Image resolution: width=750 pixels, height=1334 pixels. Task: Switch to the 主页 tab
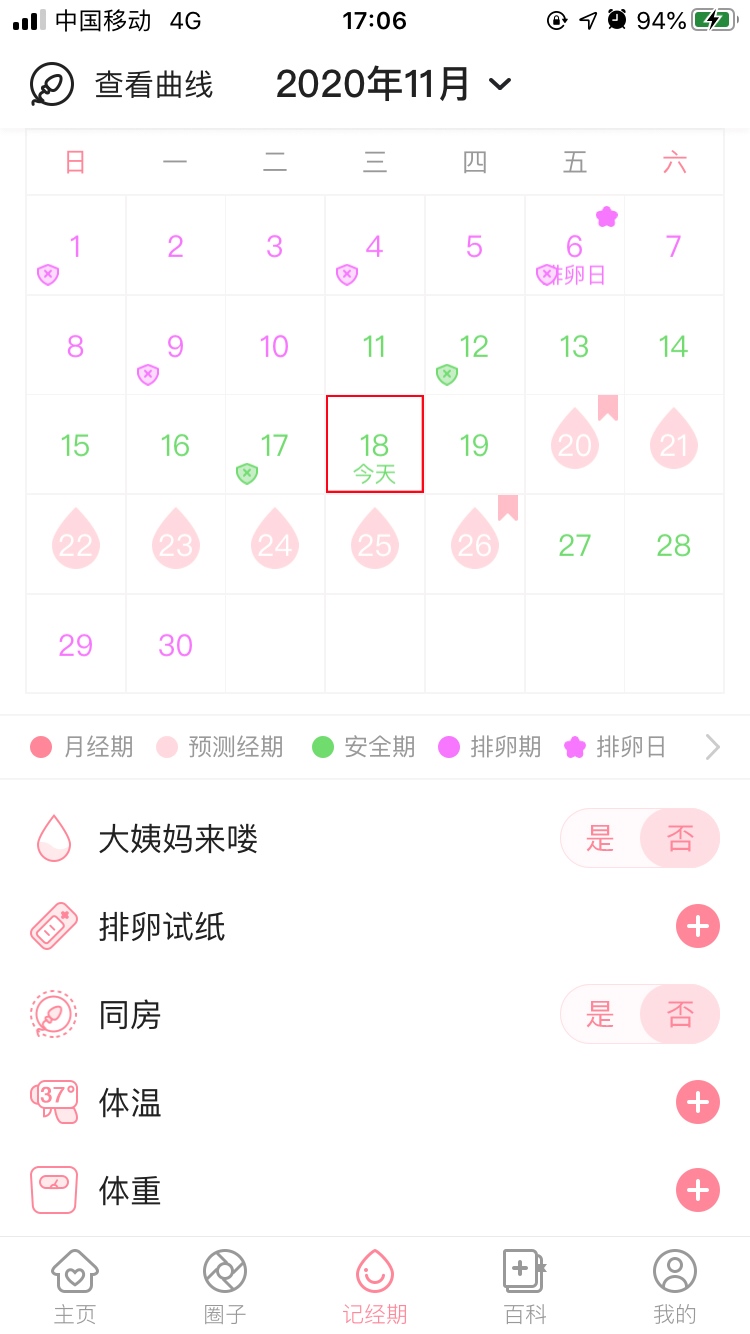75,1286
